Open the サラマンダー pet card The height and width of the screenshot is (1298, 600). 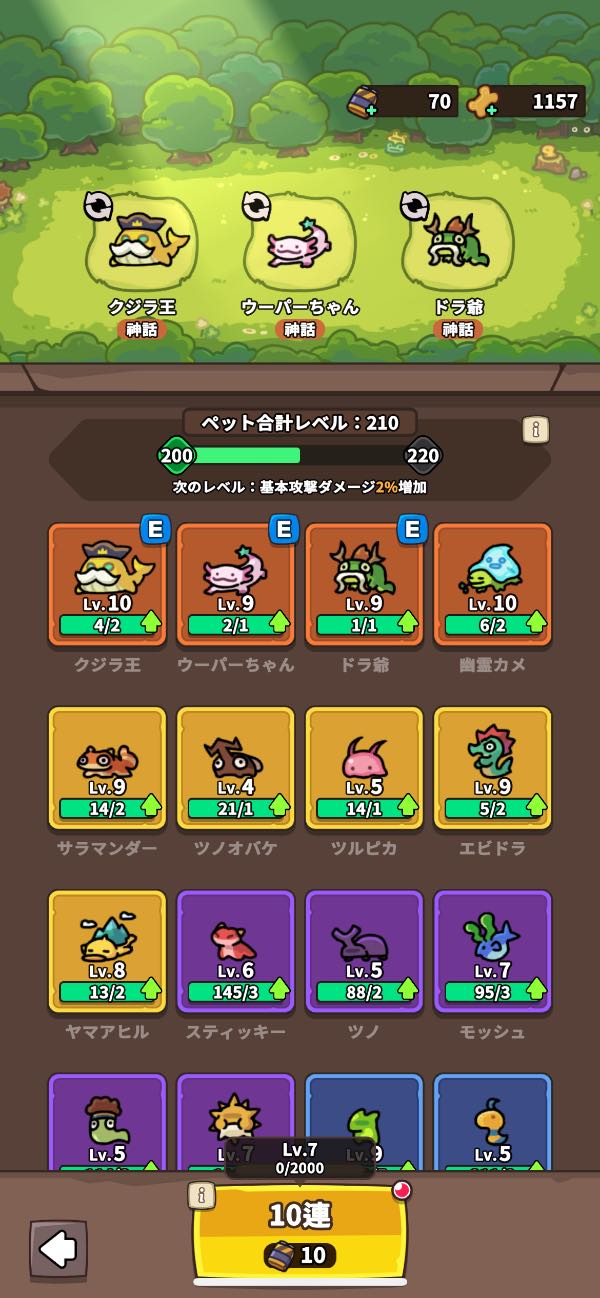pos(107,768)
